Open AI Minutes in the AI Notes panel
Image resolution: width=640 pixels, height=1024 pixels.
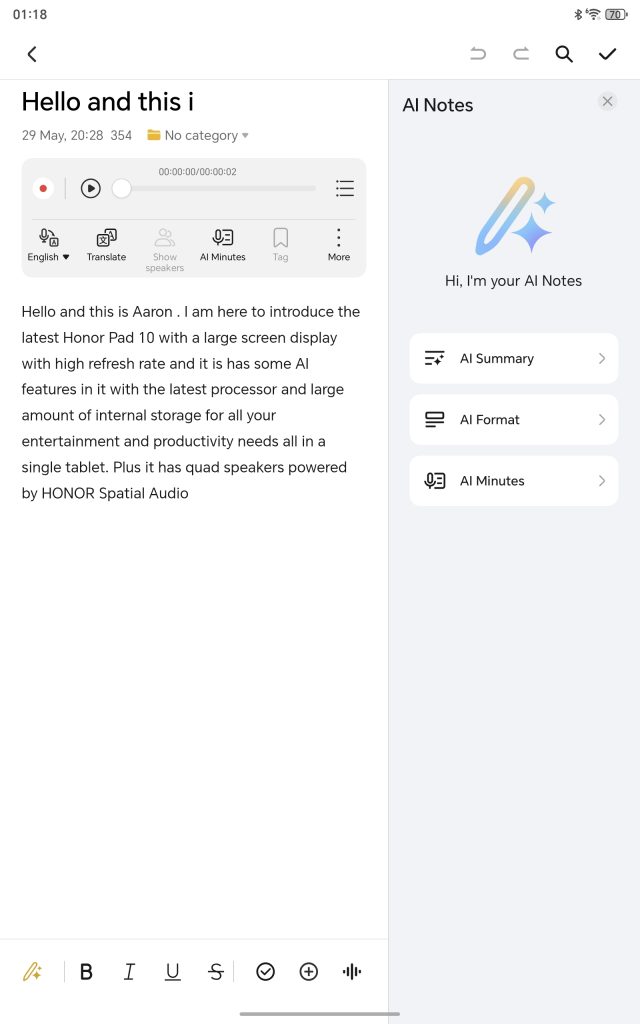[x=513, y=480]
